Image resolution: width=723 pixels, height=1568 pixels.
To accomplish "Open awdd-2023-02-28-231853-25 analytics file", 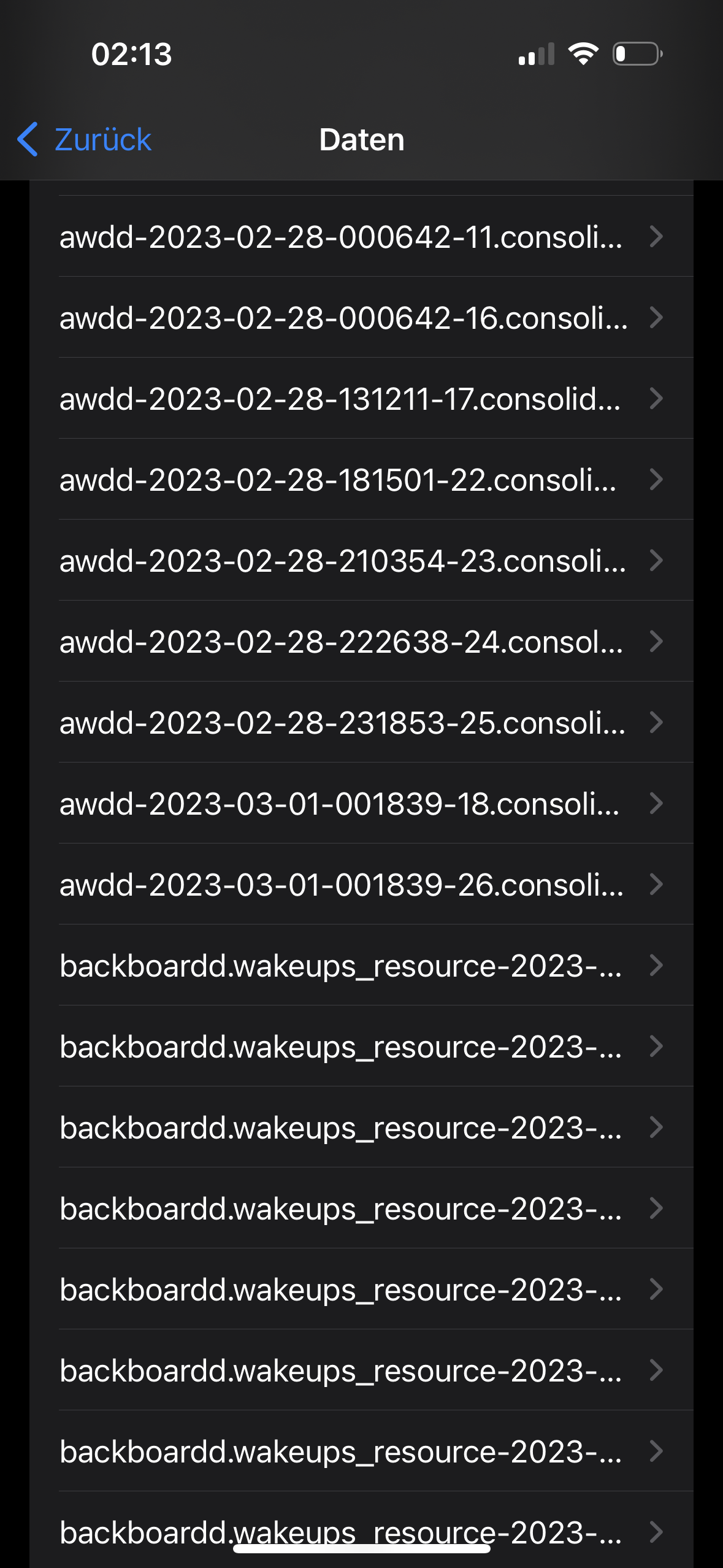I will pos(361,722).
